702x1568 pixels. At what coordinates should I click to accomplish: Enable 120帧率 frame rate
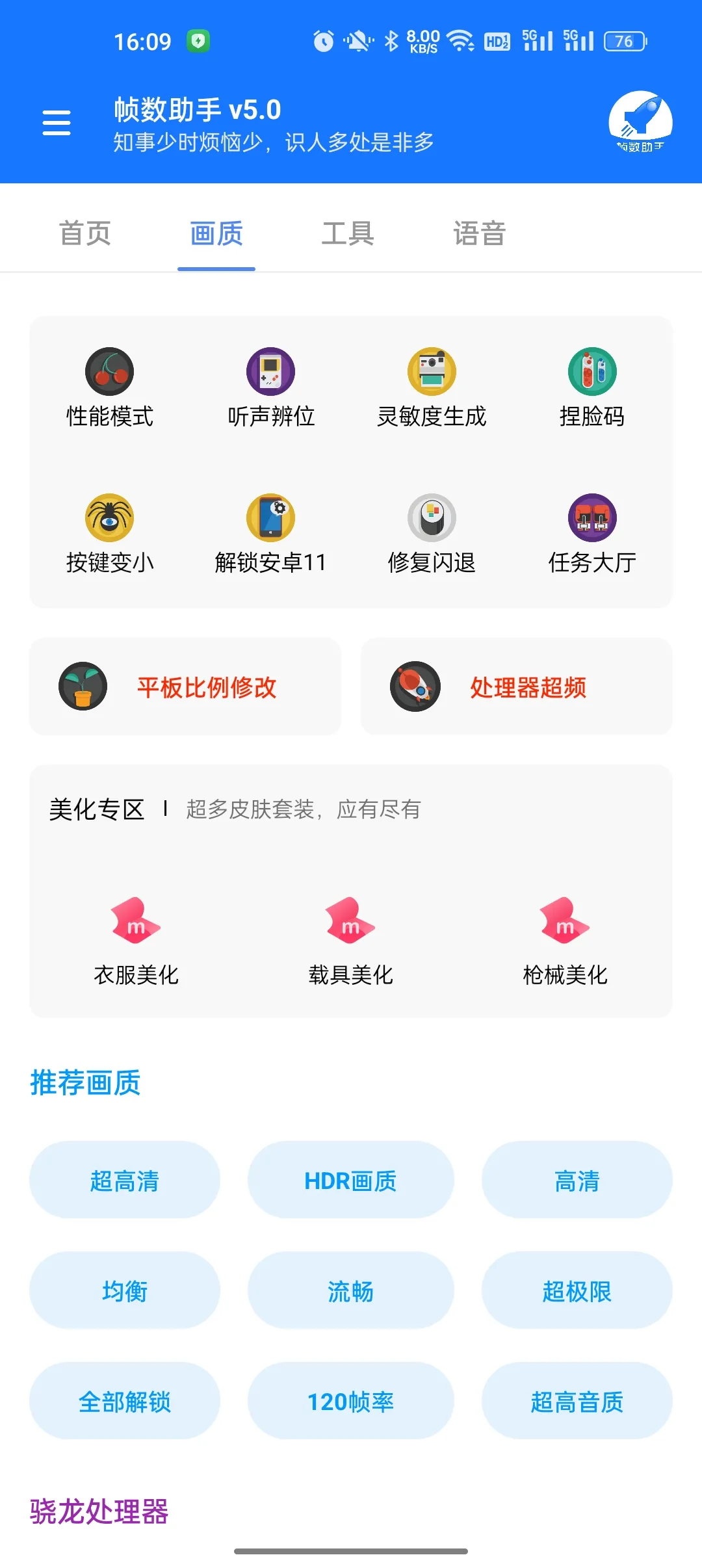click(350, 1401)
